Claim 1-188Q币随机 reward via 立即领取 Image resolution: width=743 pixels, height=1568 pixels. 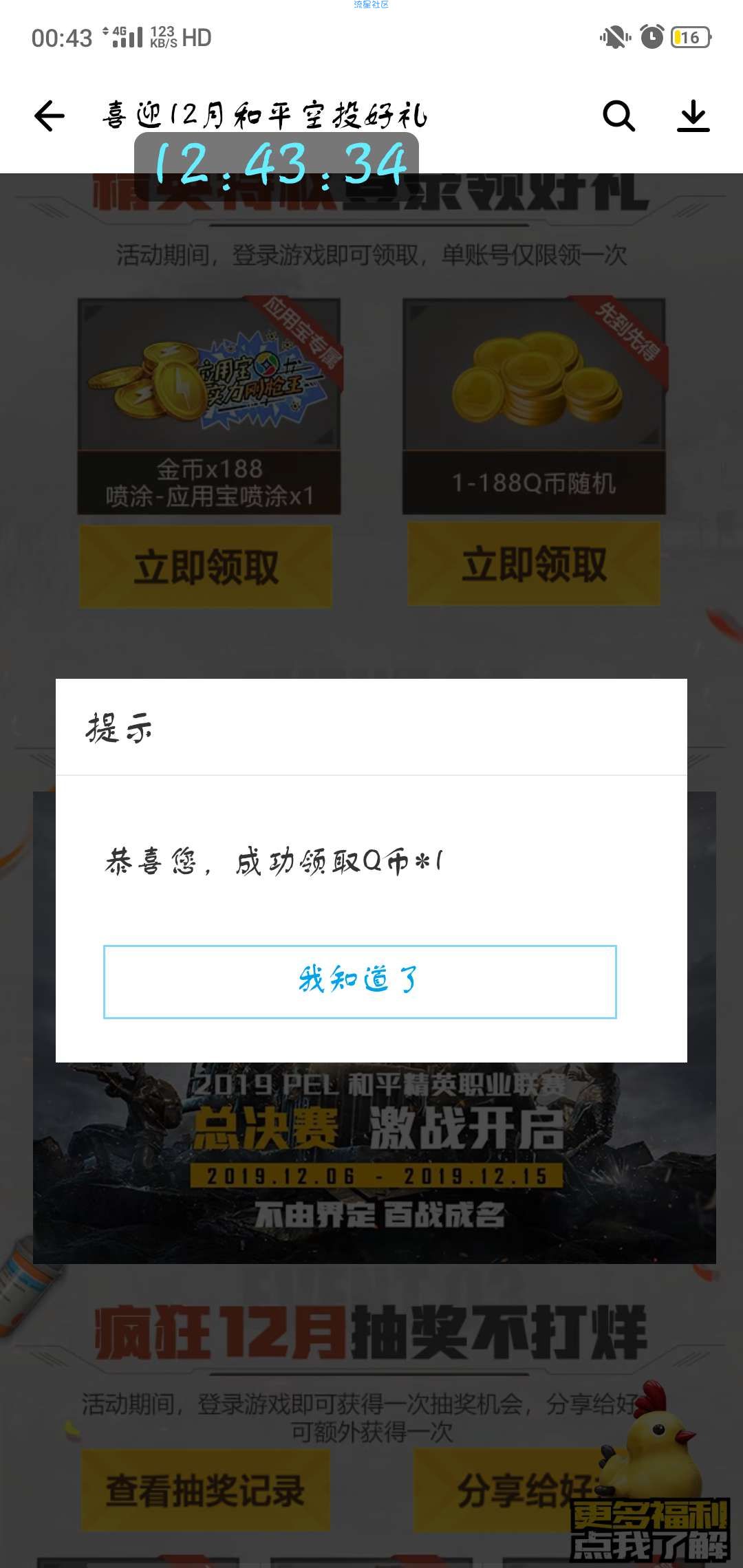(x=534, y=564)
